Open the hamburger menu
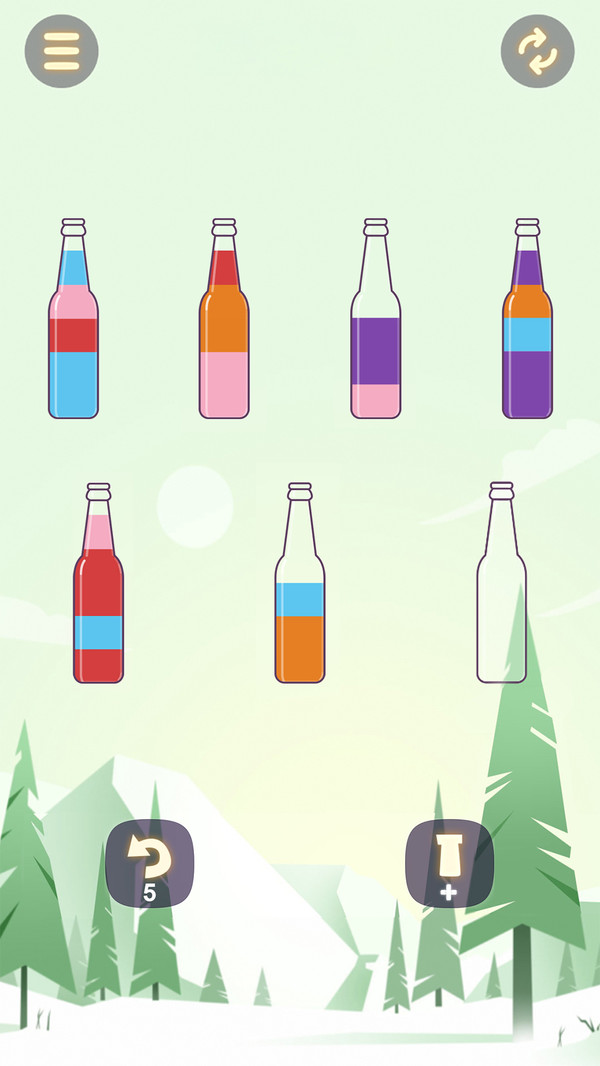 click(x=61, y=50)
